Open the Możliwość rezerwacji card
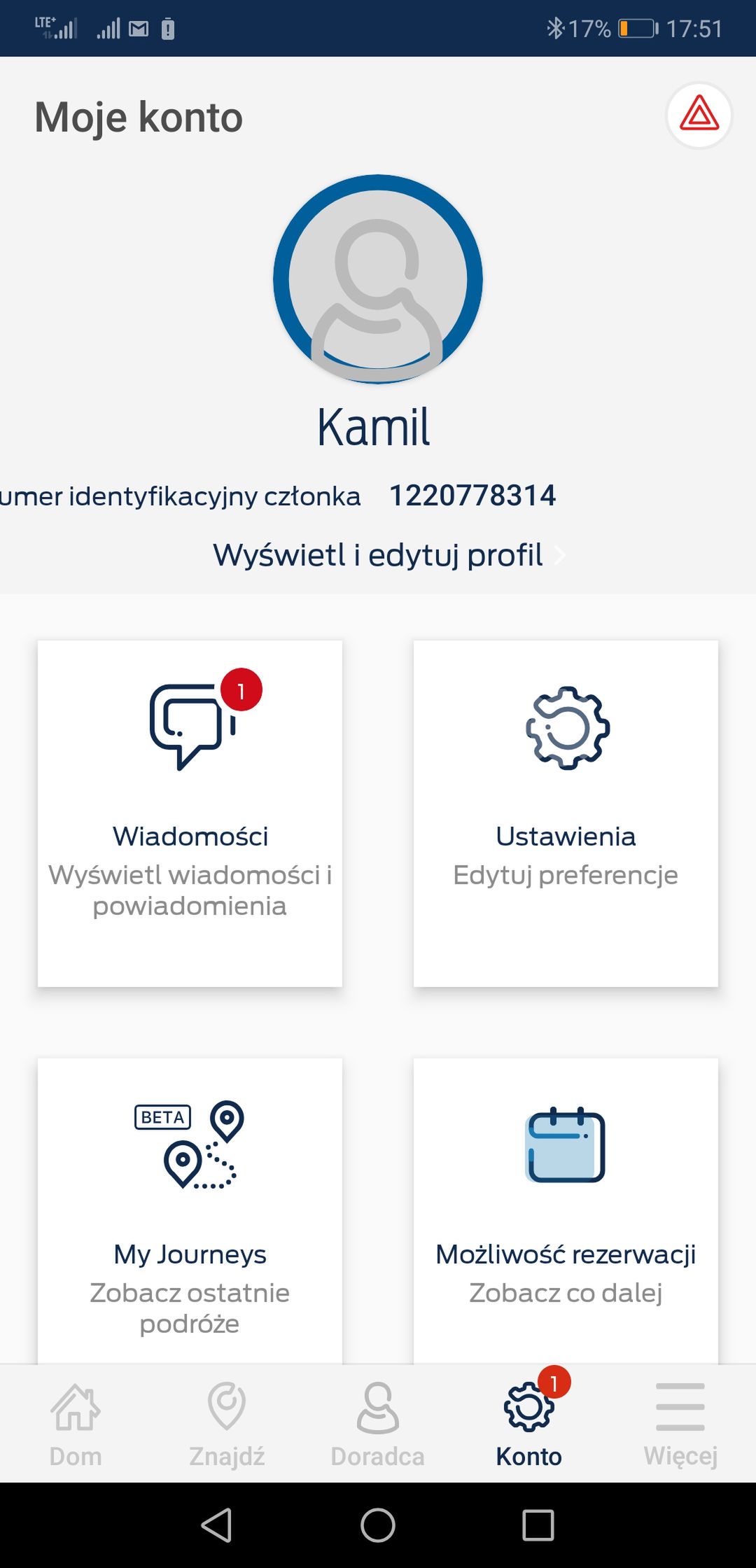 coord(566,1211)
